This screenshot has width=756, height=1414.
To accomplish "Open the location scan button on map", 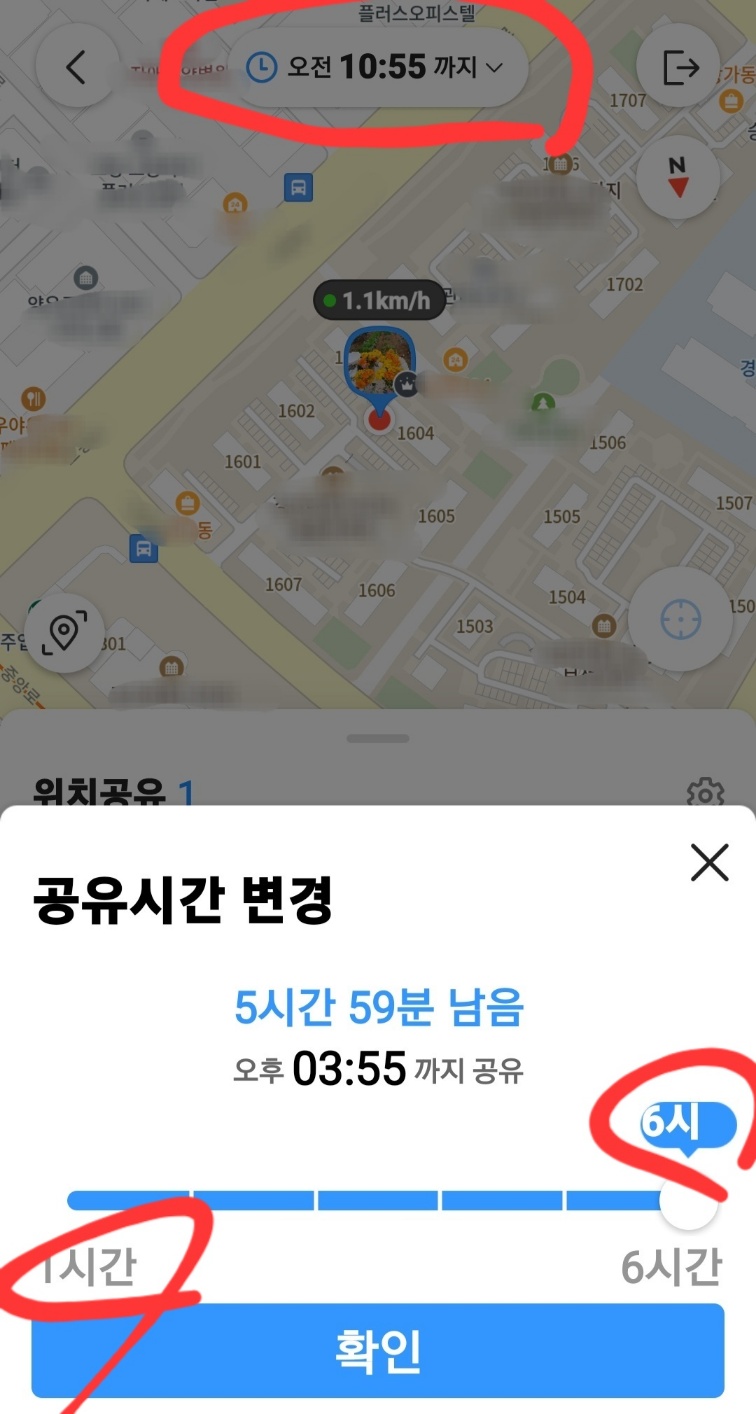I will [64, 633].
